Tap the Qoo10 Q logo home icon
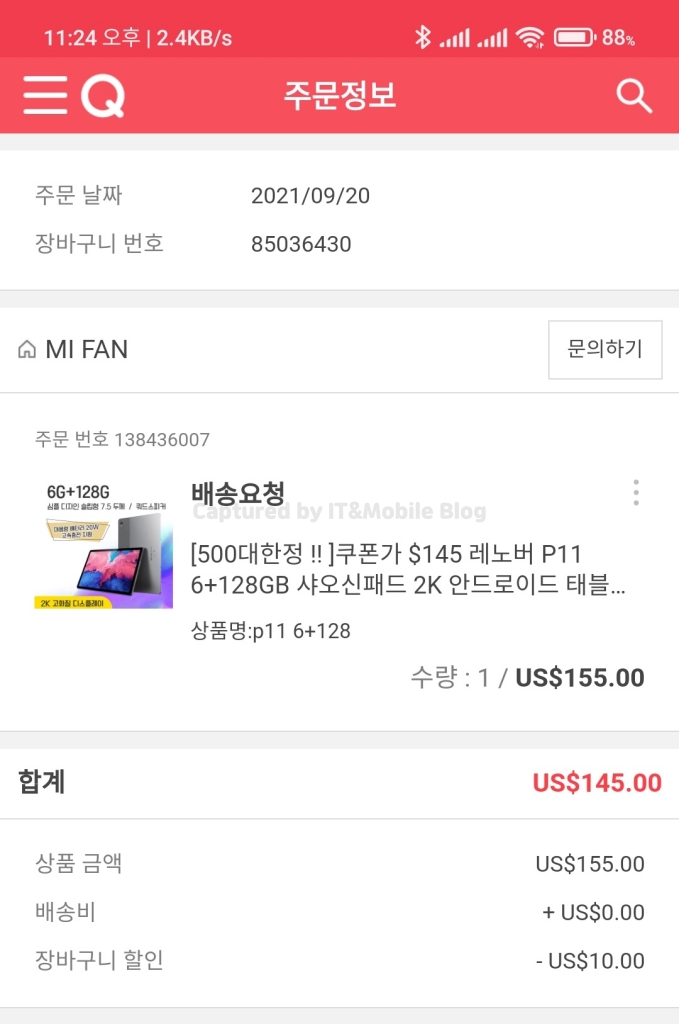Screen dimensions: 679x1024 point(102,96)
